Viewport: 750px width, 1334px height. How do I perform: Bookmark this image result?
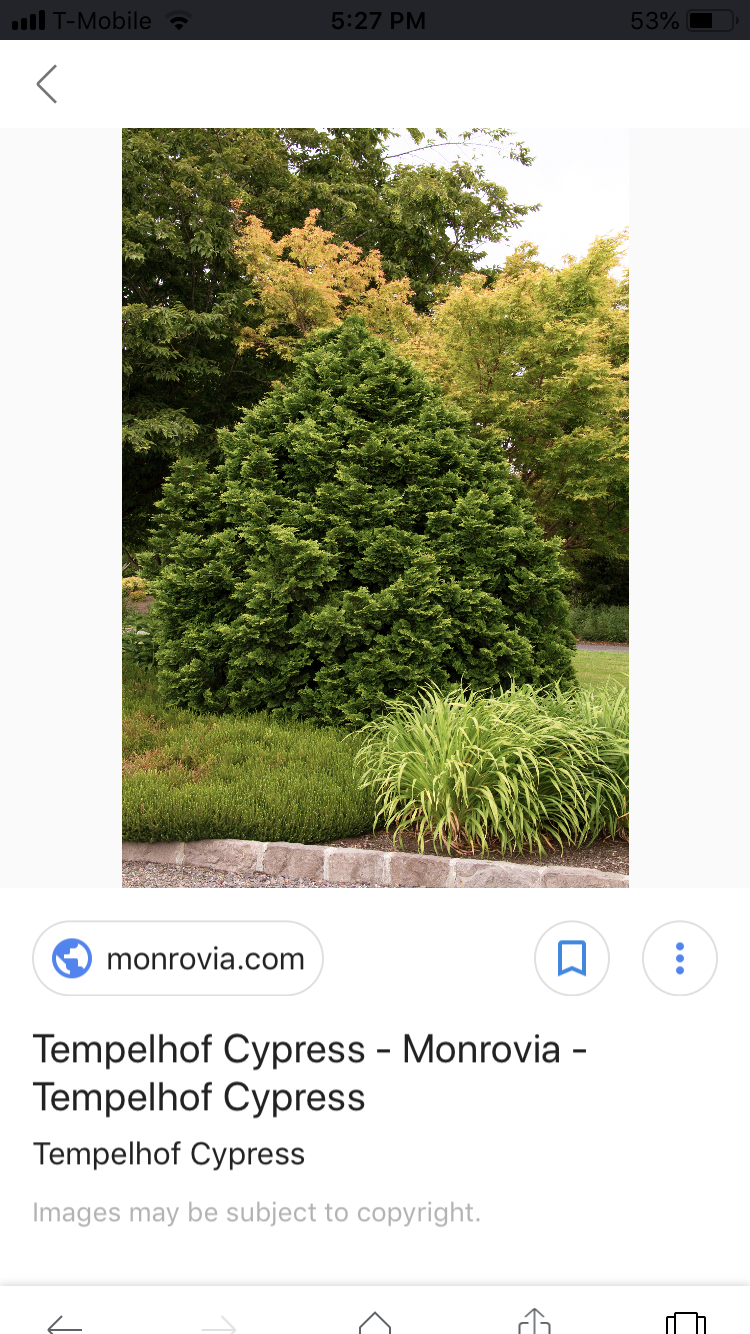tap(572, 958)
